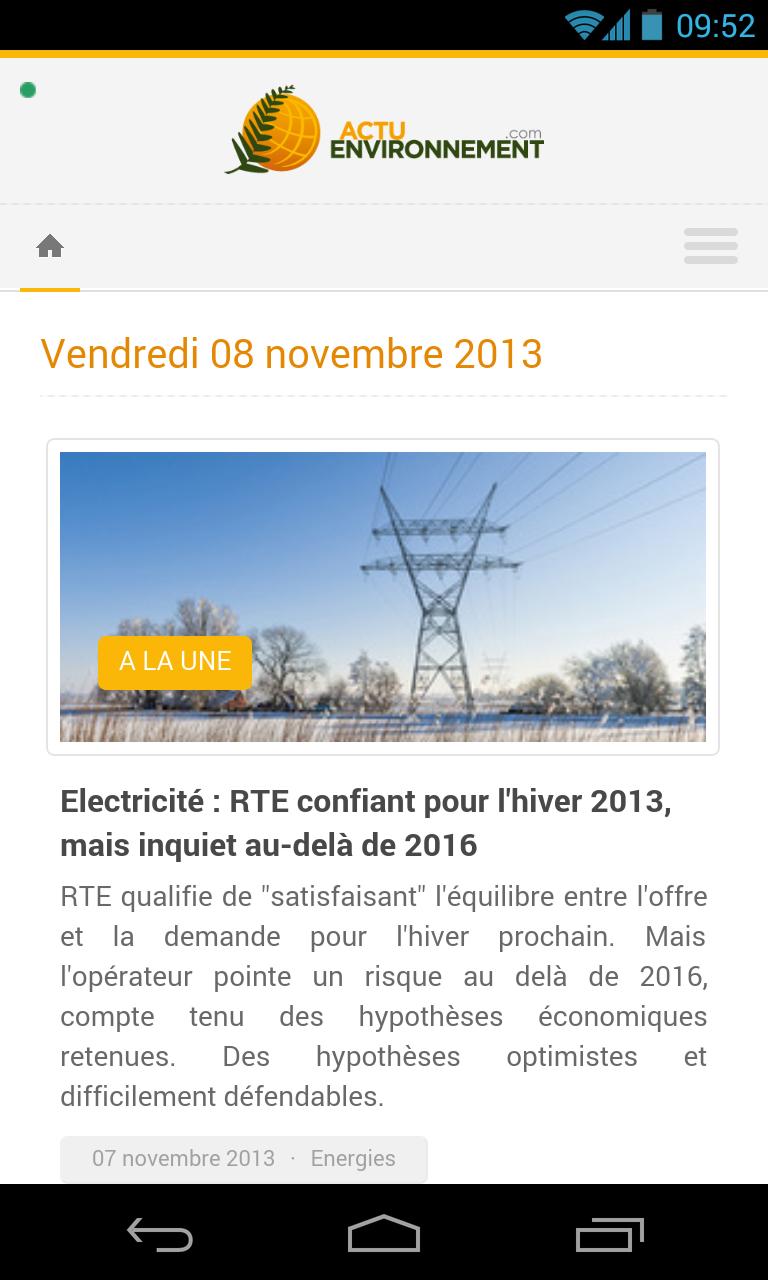Open the home tab icon
Image resolution: width=768 pixels, height=1280 pixels.
(x=50, y=246)
